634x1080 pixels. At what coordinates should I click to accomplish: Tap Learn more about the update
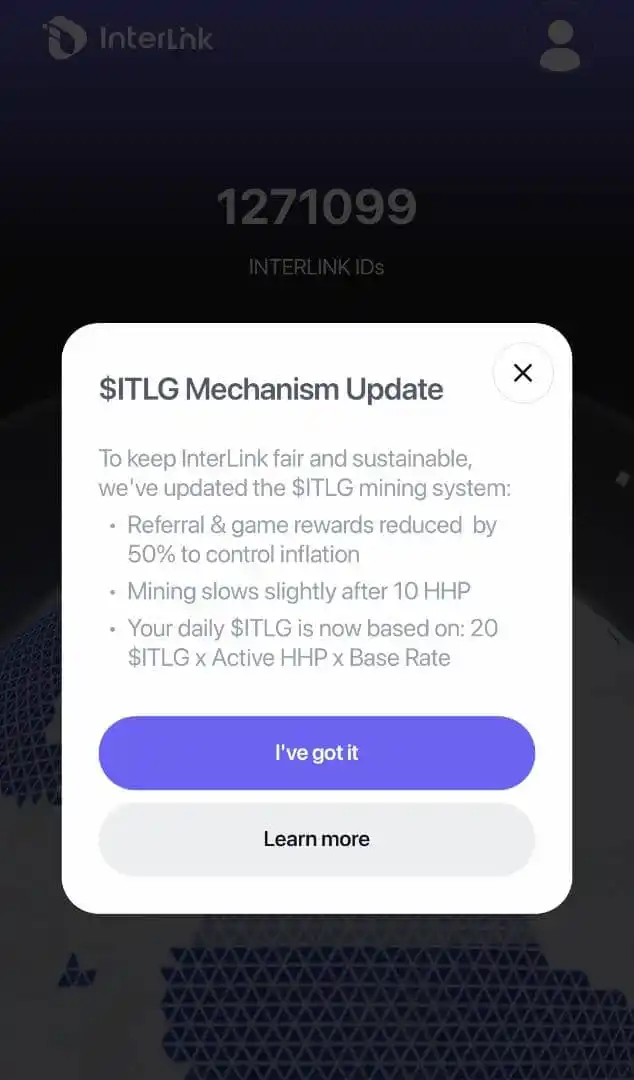316,839
